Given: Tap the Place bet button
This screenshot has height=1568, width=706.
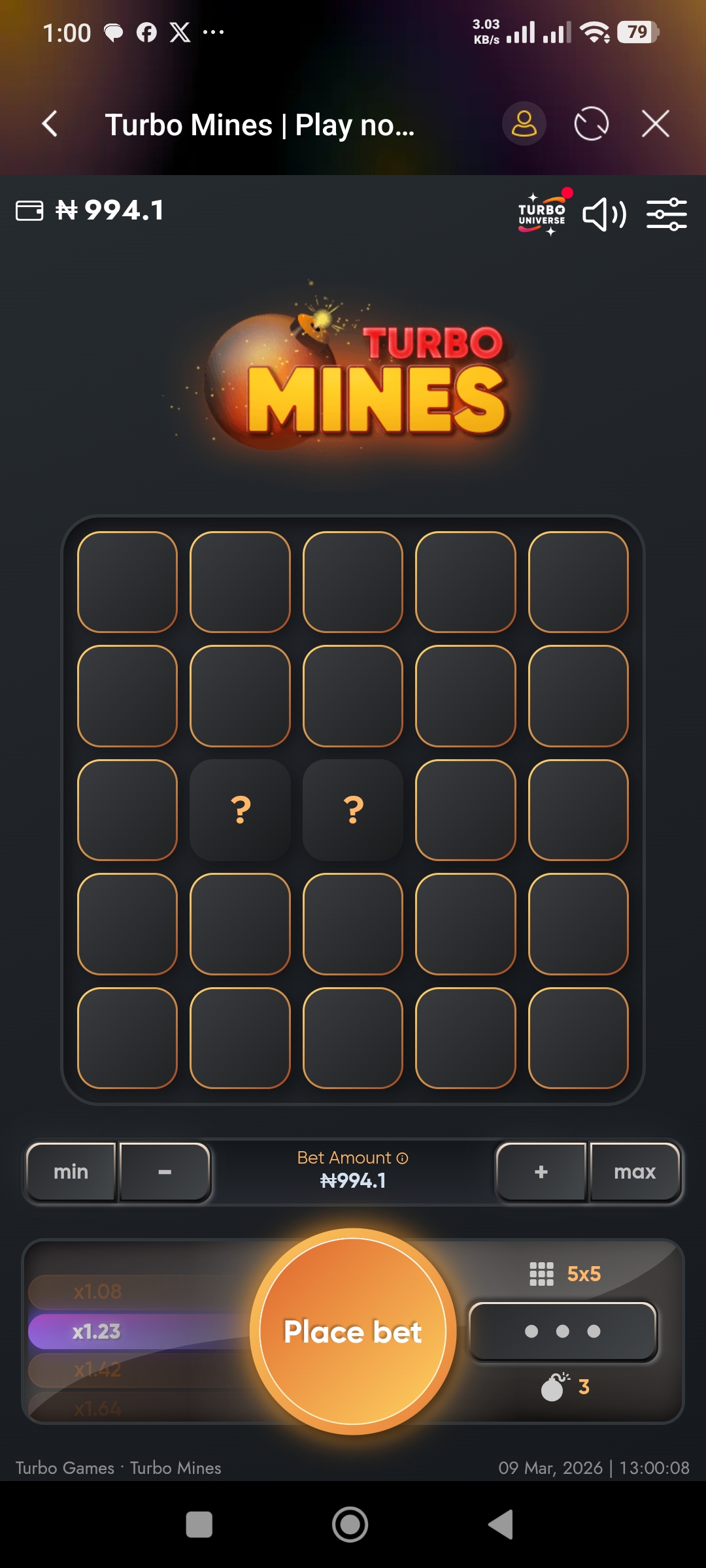Looking at the screenshot, I should pyautogui.click(x=353, y=1331).
